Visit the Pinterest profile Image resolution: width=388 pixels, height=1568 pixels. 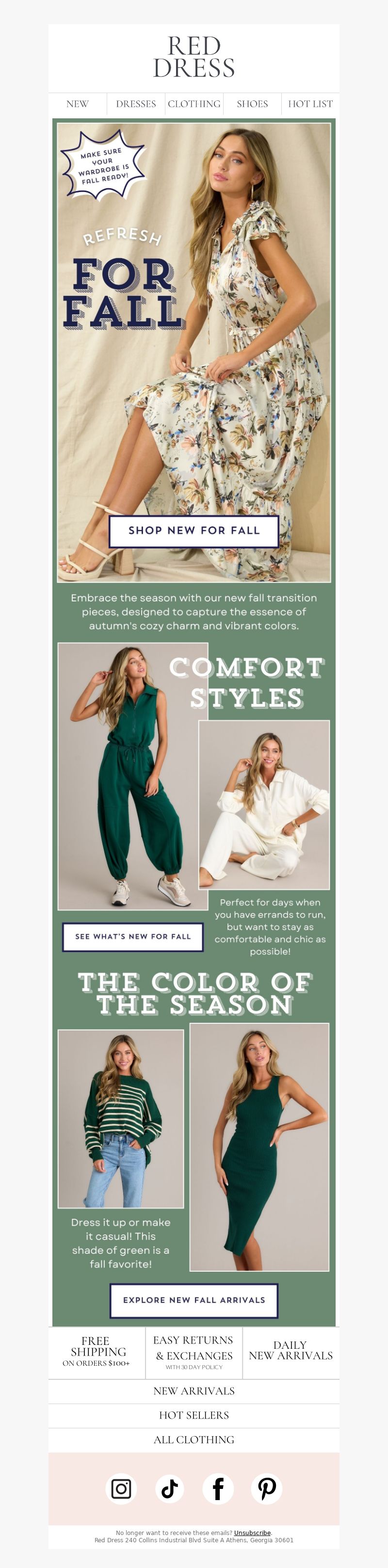click(x=267, y=1489)
